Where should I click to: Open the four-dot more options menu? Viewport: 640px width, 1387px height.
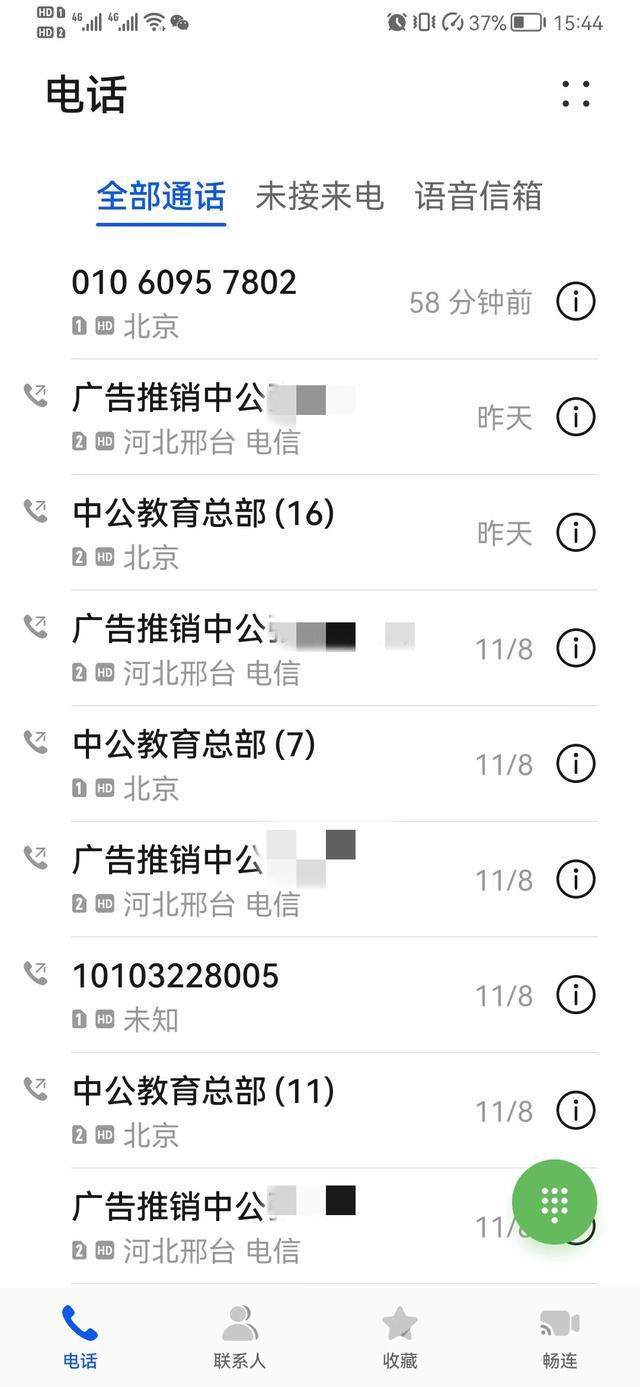[x=576, y=93]
